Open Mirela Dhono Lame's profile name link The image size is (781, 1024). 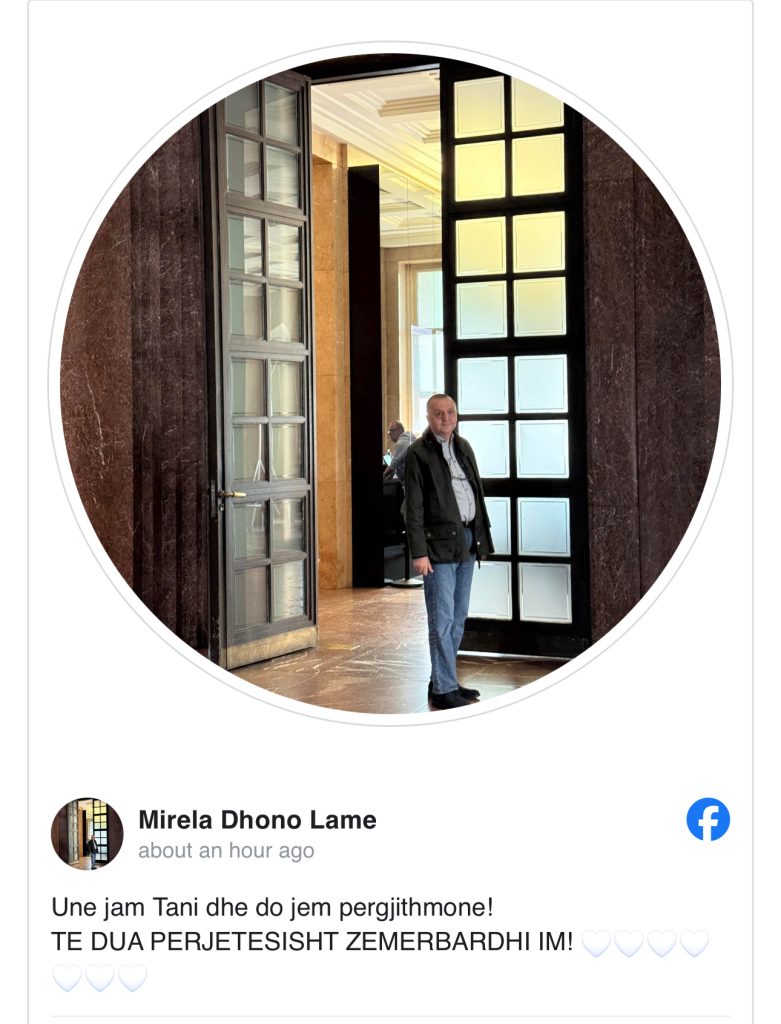coord(257,820)
